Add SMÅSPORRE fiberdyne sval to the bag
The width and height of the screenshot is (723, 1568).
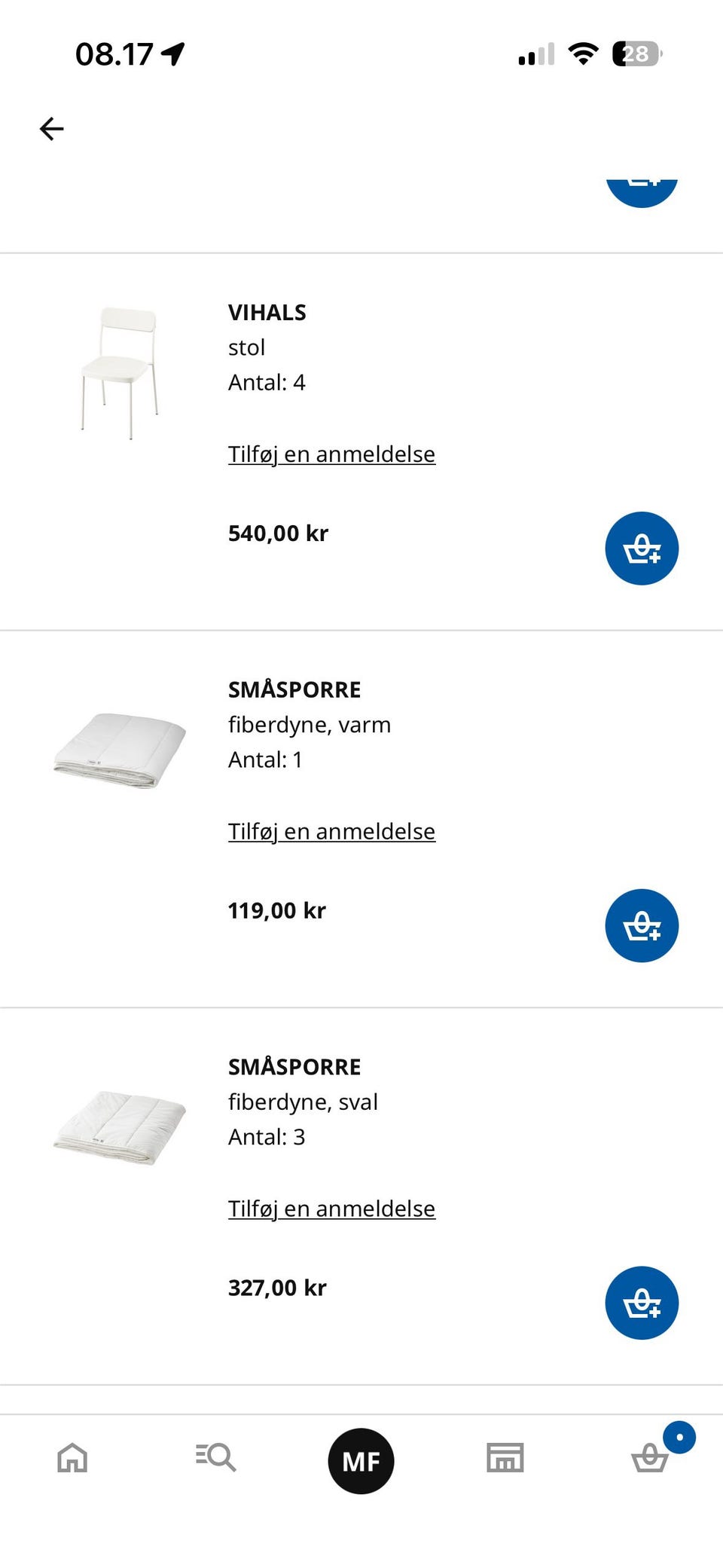pos(642,1303)
